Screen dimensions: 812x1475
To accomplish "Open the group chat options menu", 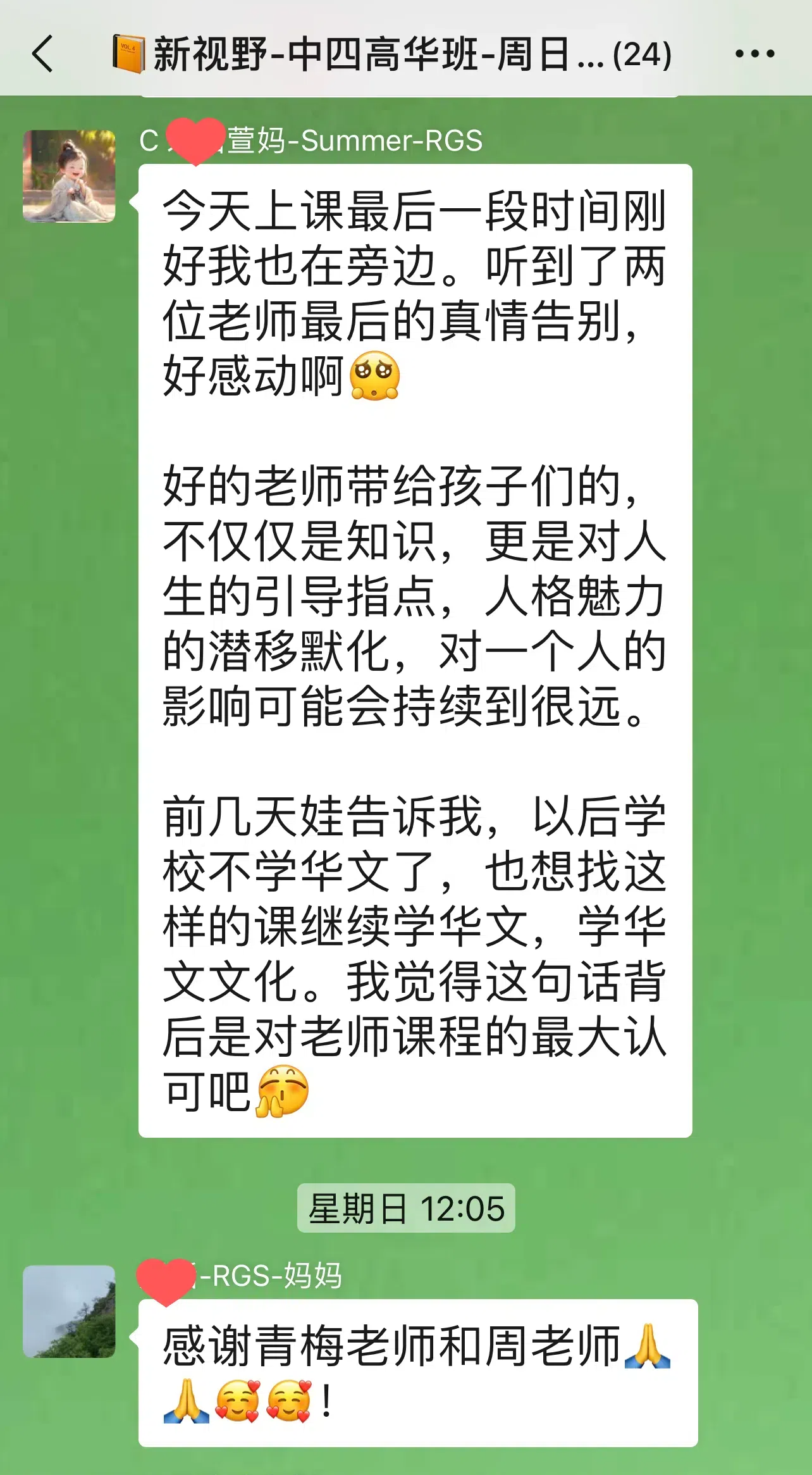I will pos(754,54).
